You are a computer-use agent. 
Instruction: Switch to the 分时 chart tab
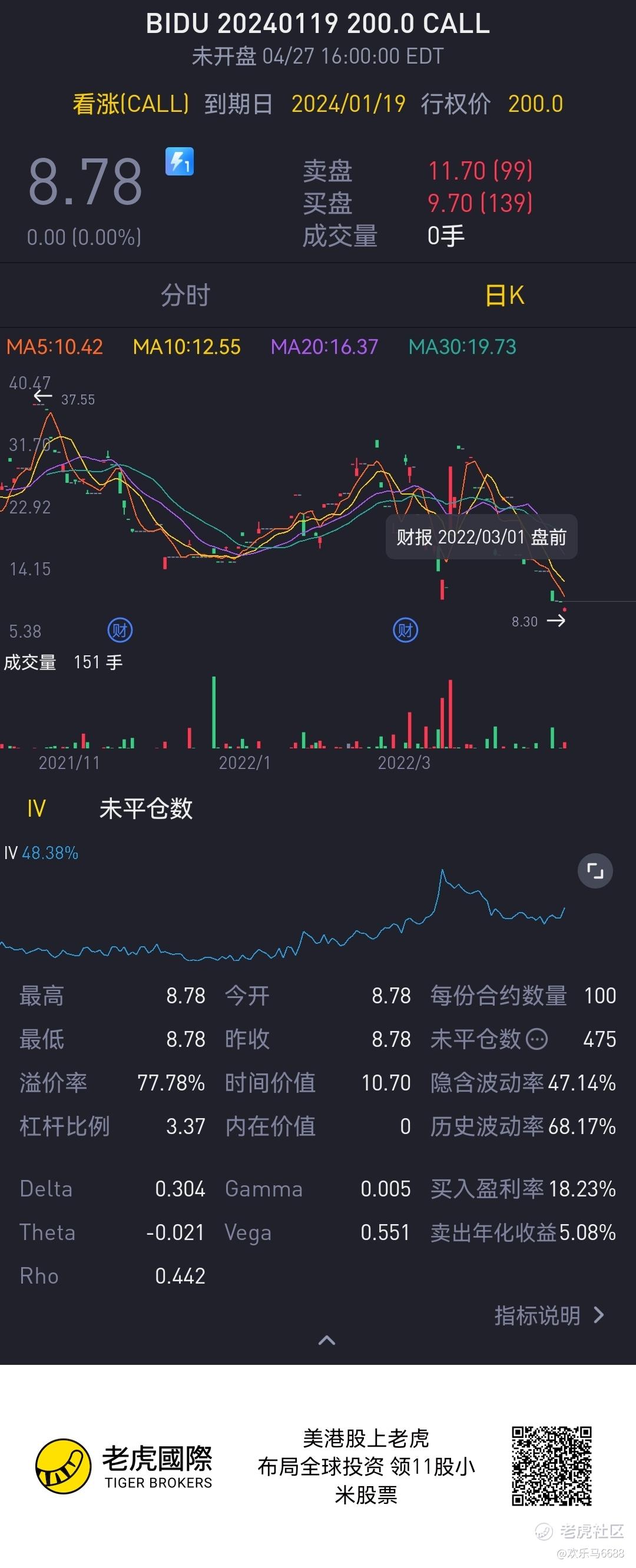tap(185, 295)
